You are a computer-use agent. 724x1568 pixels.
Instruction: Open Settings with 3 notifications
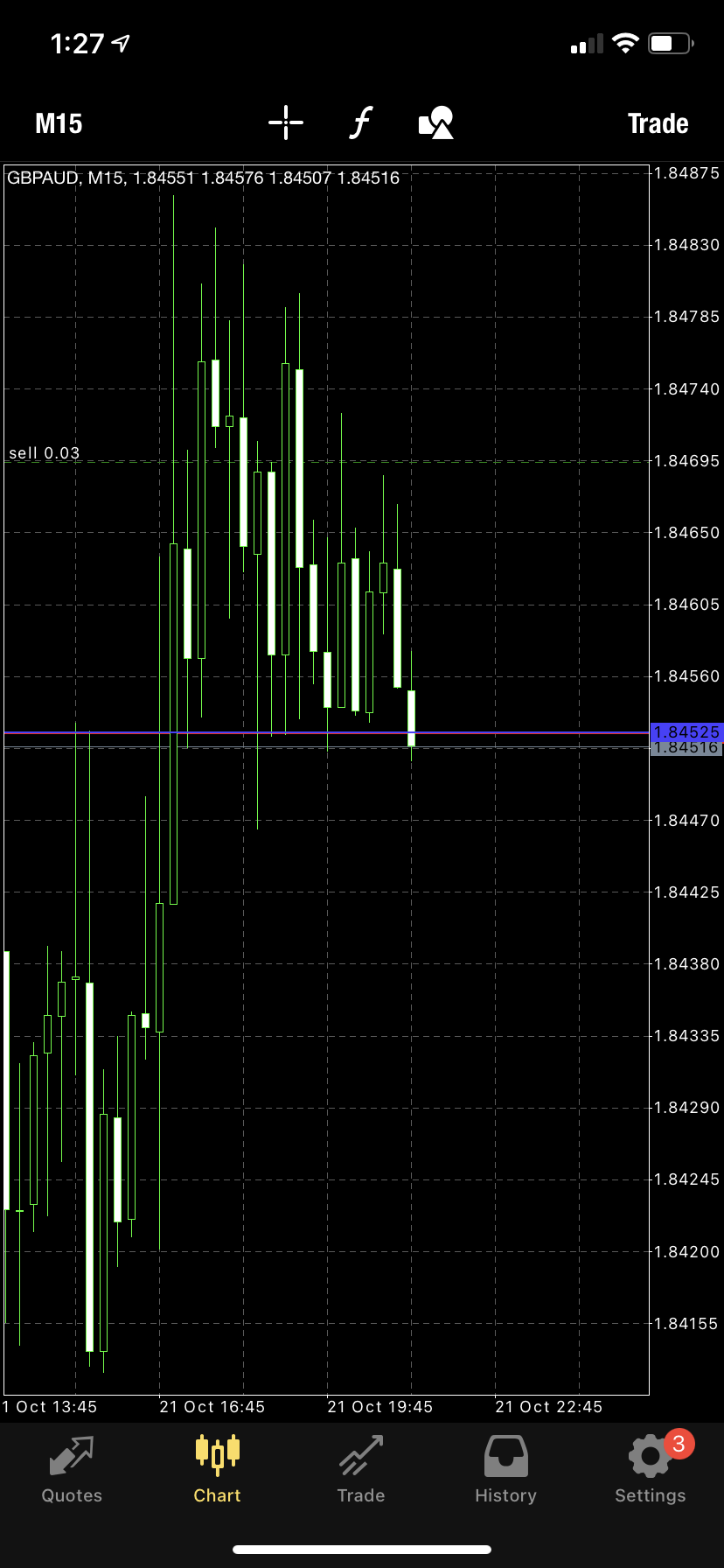[650, 1470]
